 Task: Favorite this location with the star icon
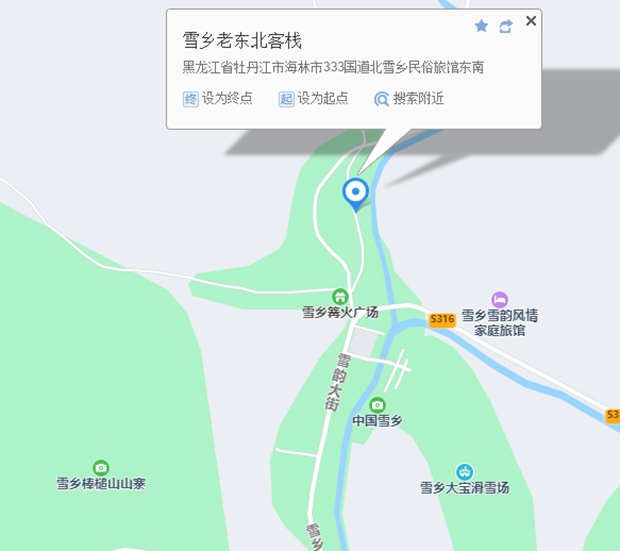coord(481,26)
